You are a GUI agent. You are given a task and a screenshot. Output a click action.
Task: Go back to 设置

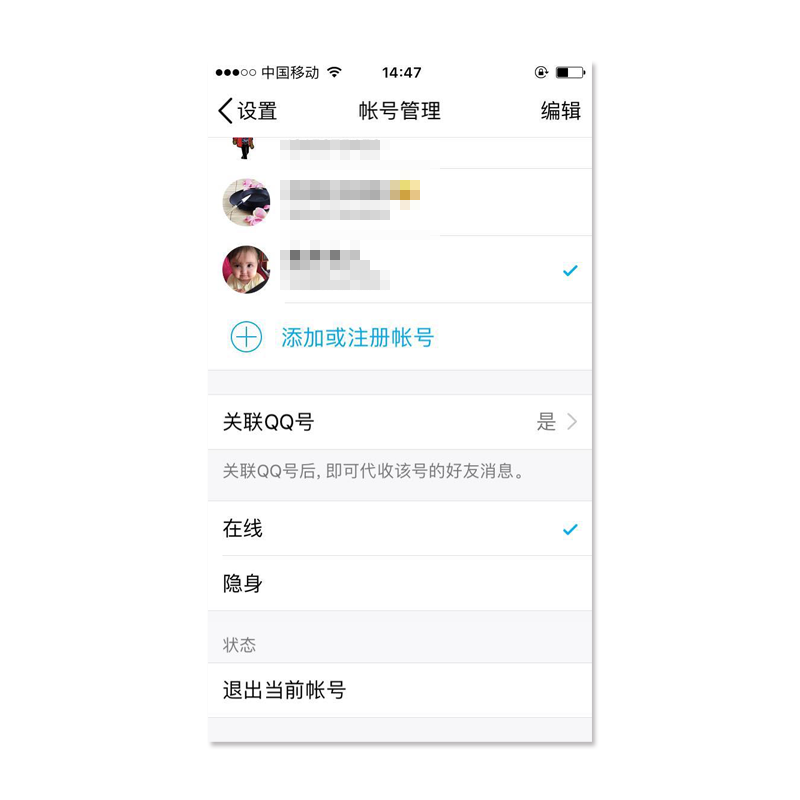(x=247, y=111)
